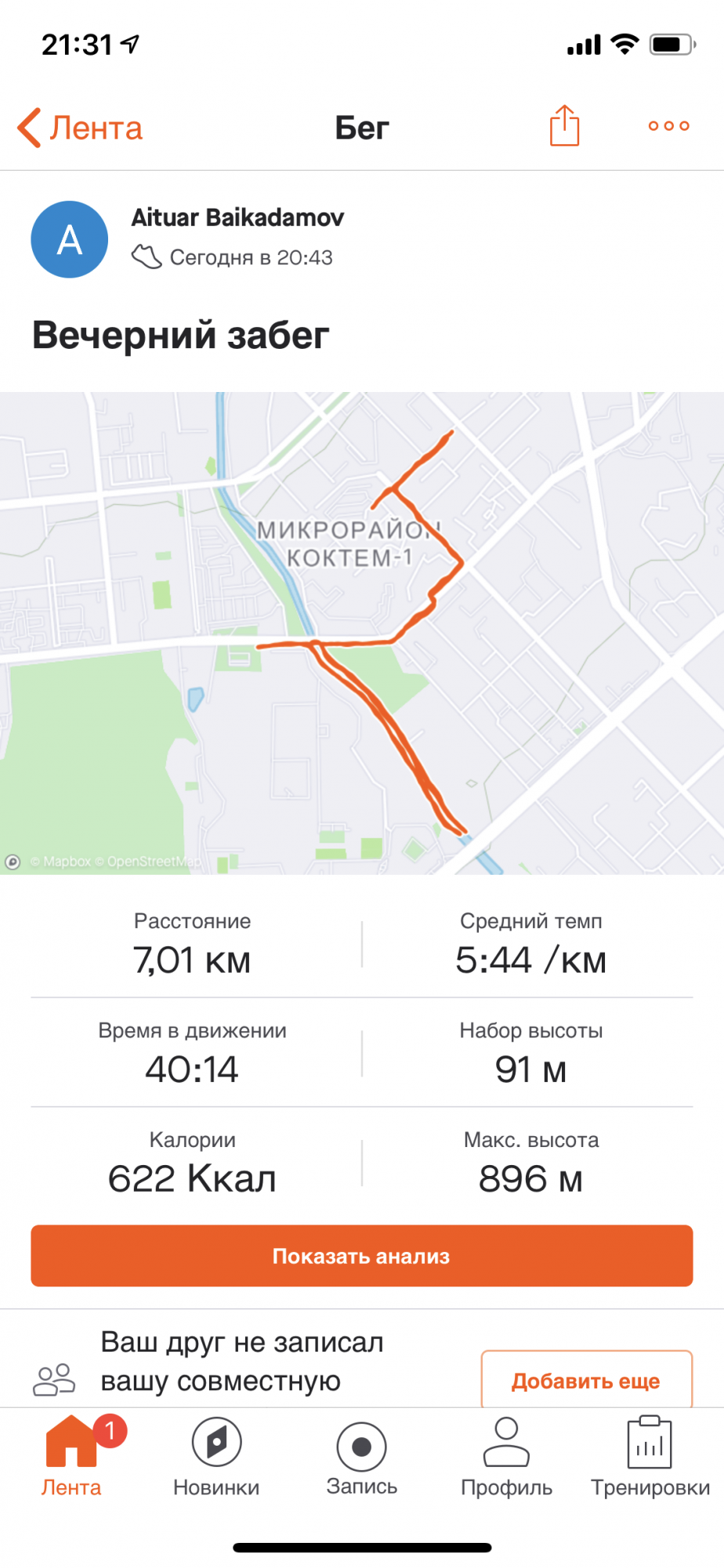The height and width of the screenshot is (1568, 724).
Task: Open the run route map
Action: click(362, 632)
